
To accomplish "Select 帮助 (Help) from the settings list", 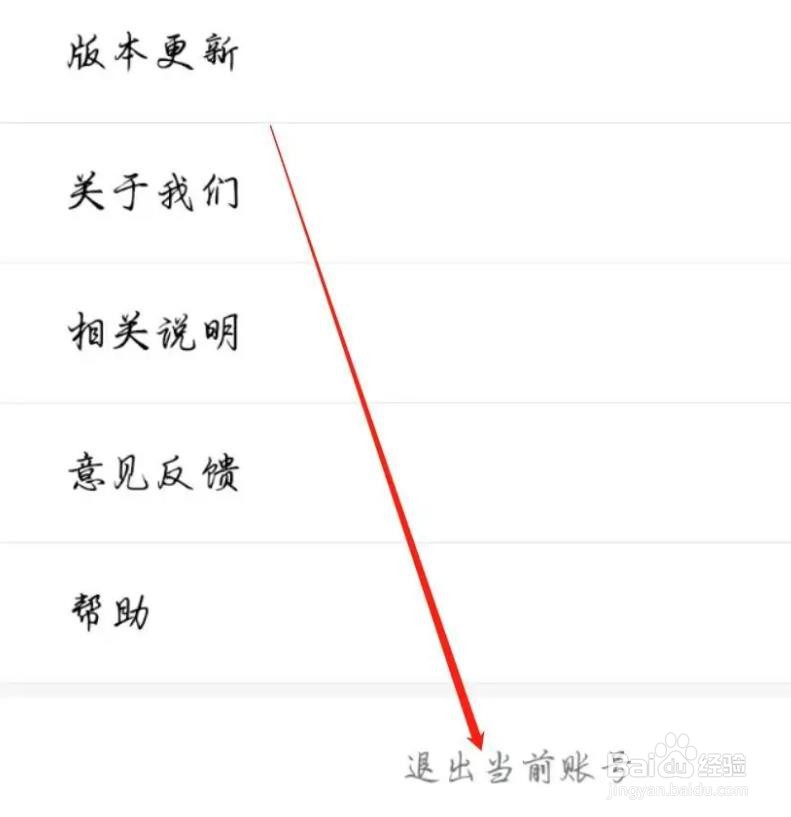I will pyautogui.click(x=112, y=614).
